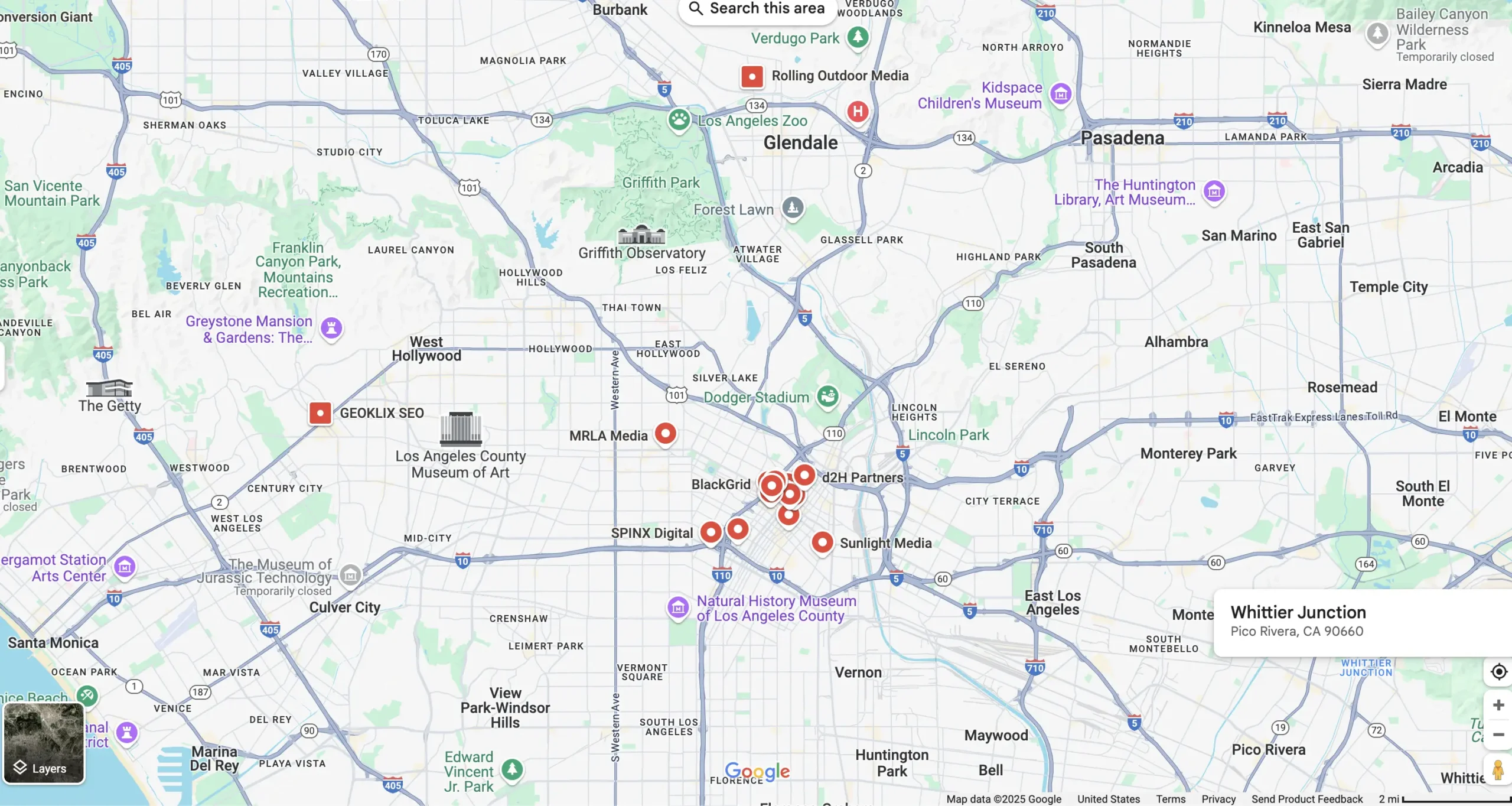
Task: Zoom out with the minus button
Action: pyautogui.click(x=1498, y=734)
